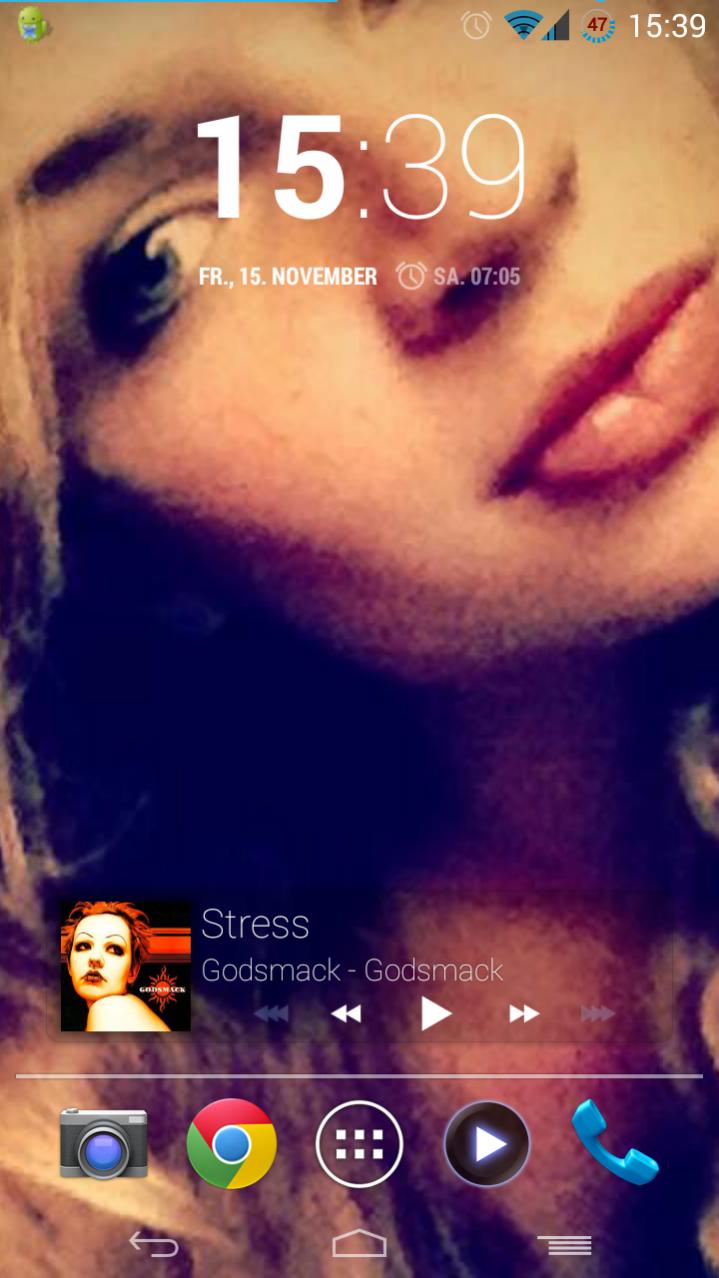This screenshot has height=1278, width=719.
Task: Open recent apps from navigation bar
Action: pos(565,1244)
